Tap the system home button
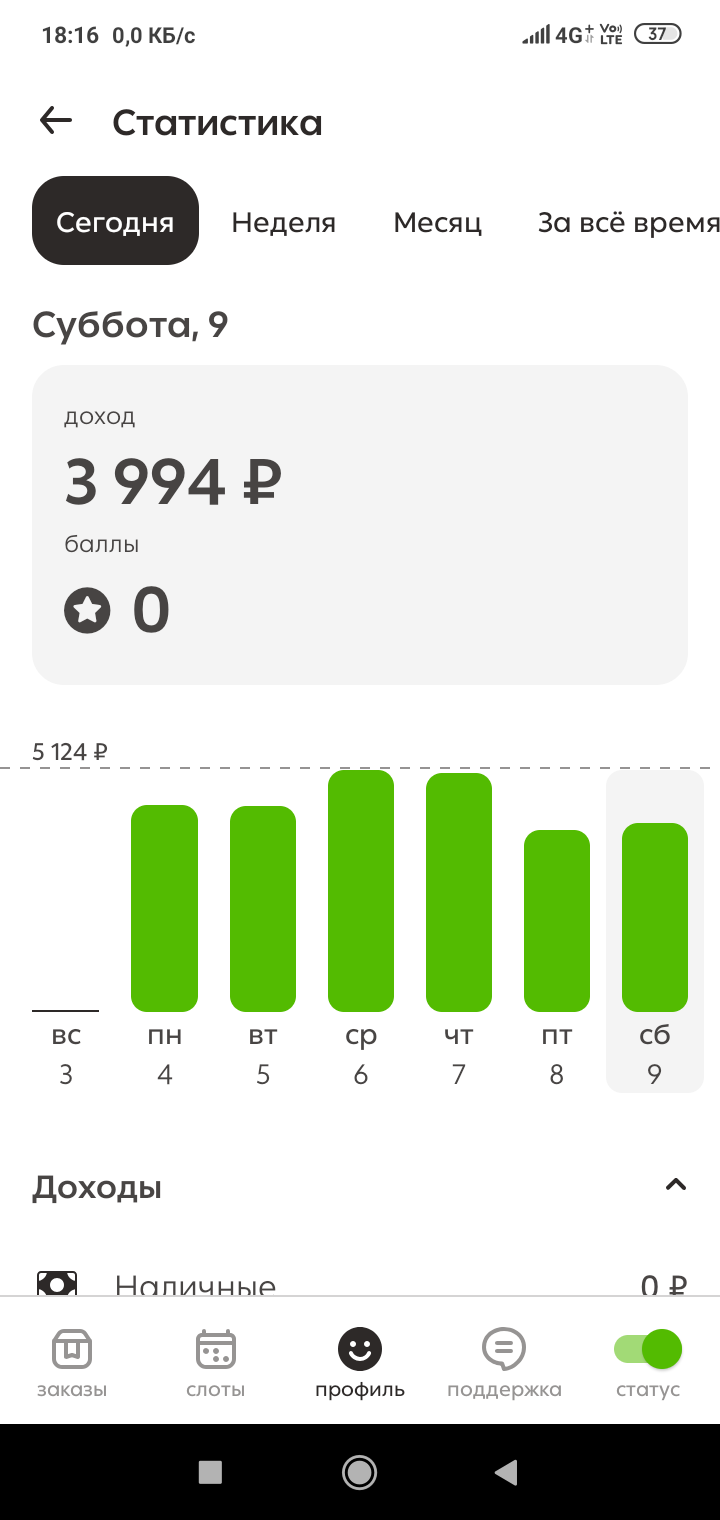The width and height of the screenshot is (720, 1520). point(359,1471)
